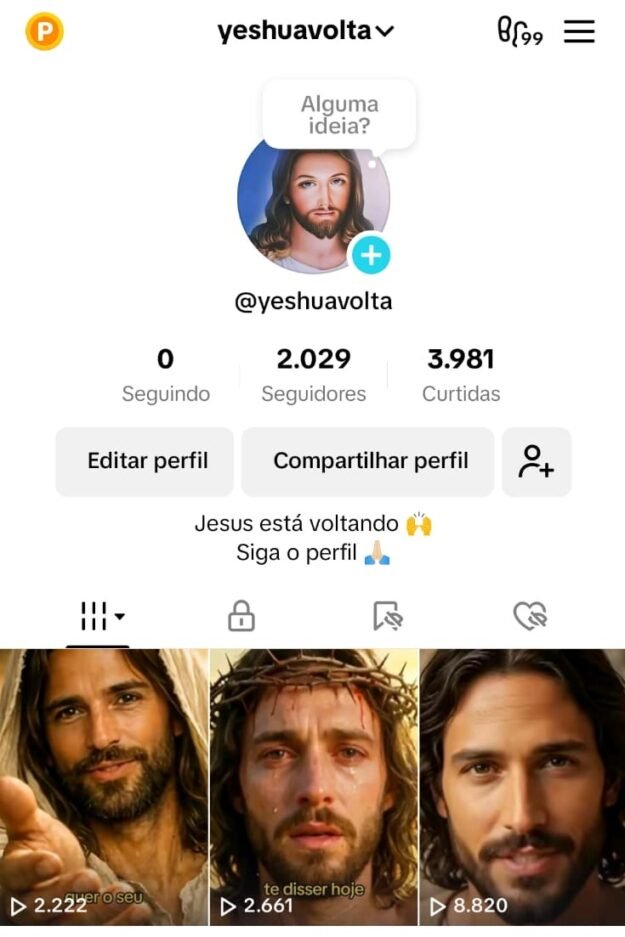Switch to the saved bookmarks tab
This screenshot has width=625, height=937.
pos(387,617)
